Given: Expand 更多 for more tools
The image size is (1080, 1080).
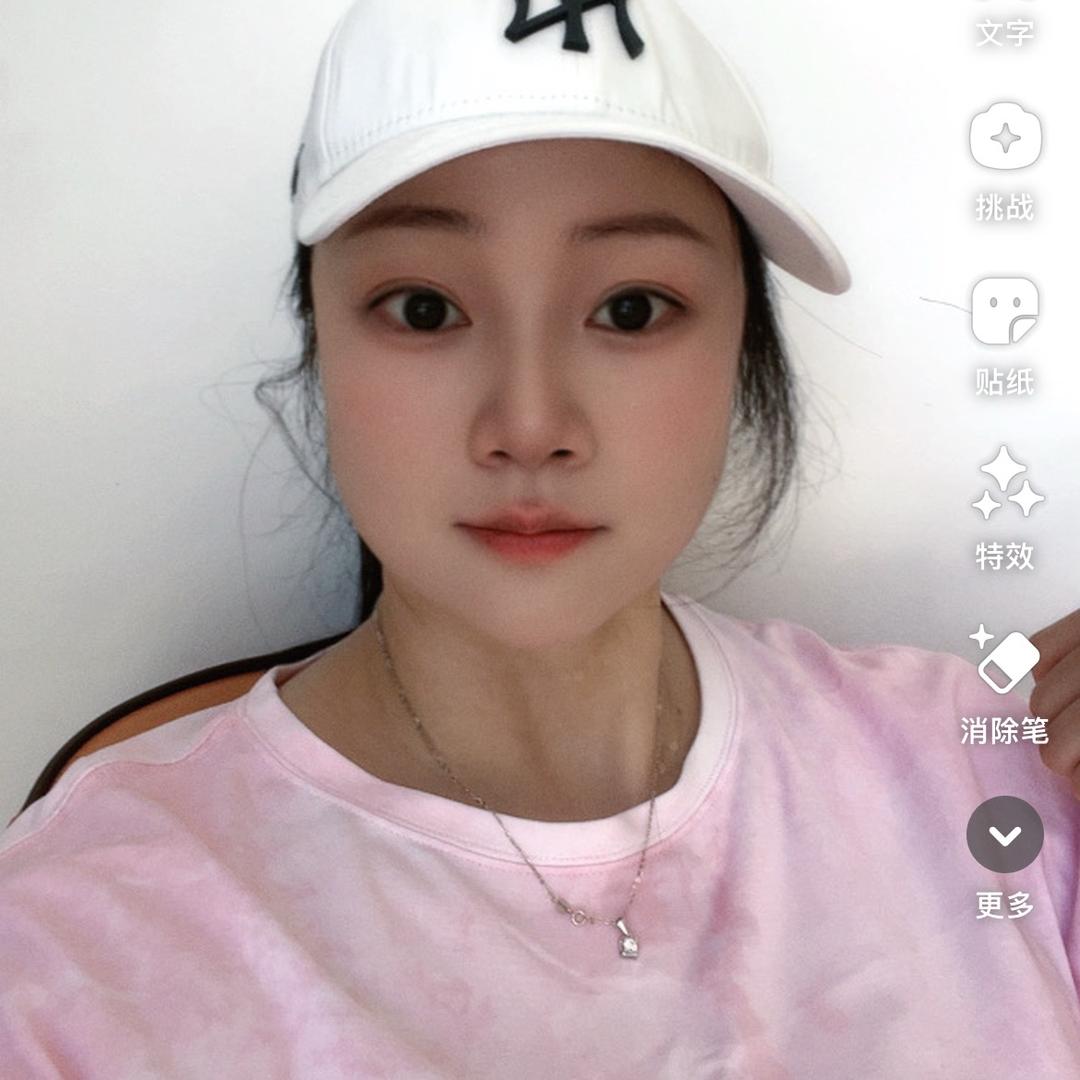Looking at the screenshot, I should coord(1005,835).
